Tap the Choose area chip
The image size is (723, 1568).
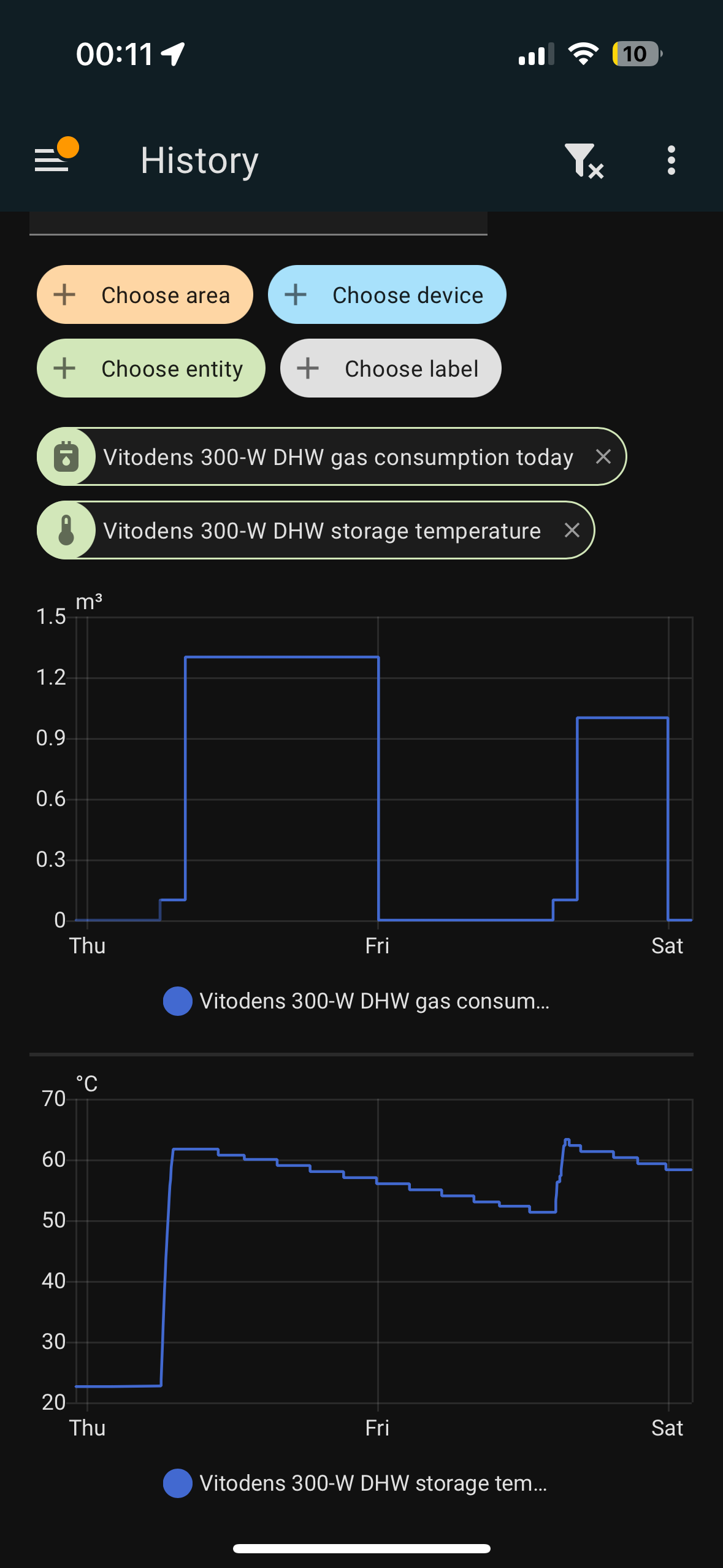[x=145, y=295]
